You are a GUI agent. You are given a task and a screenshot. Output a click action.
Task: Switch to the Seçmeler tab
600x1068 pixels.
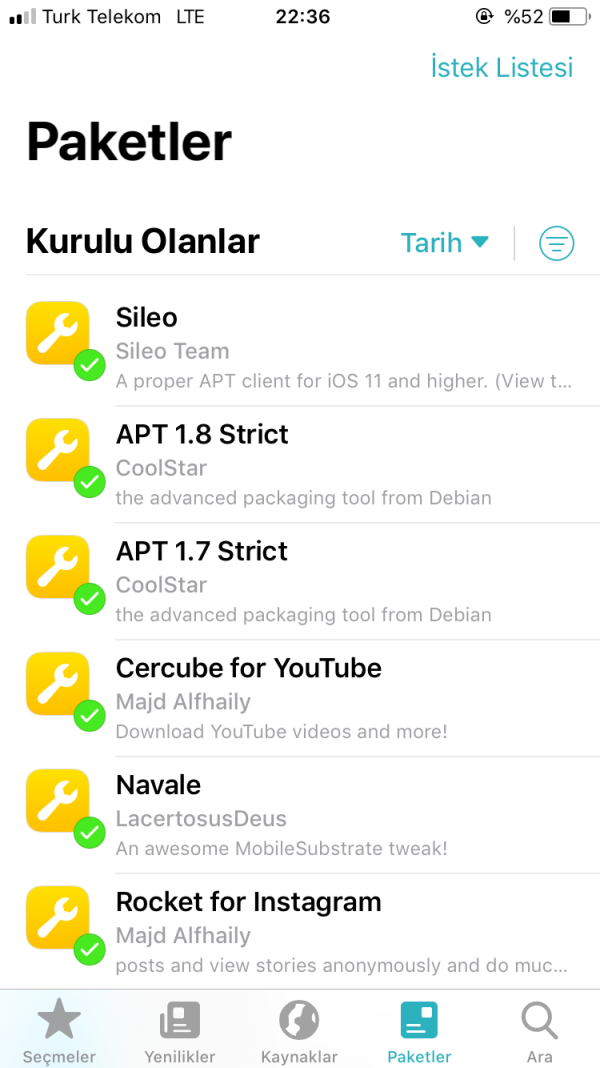(59, 1032)
